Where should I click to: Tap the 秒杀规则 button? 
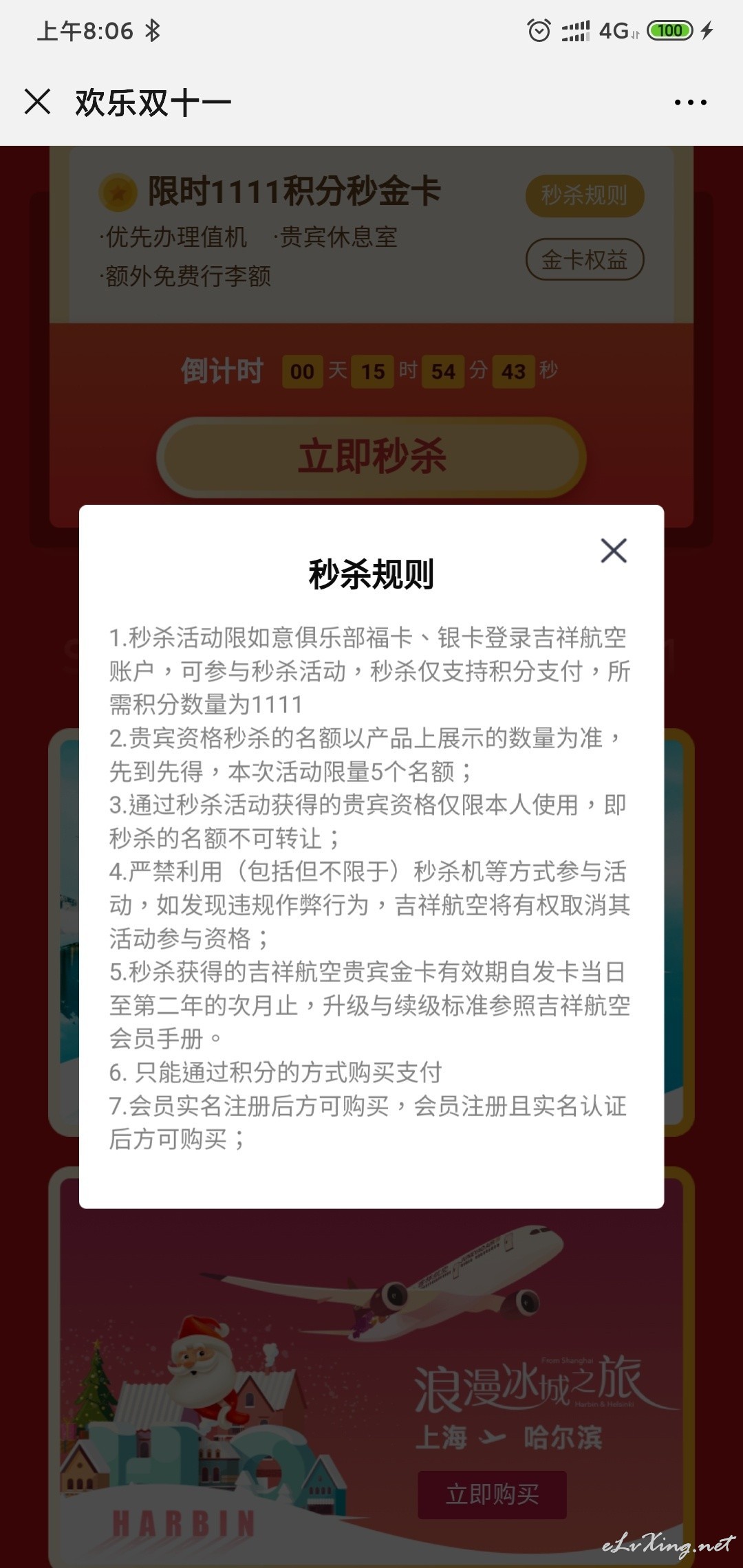[x=585, y=195]
